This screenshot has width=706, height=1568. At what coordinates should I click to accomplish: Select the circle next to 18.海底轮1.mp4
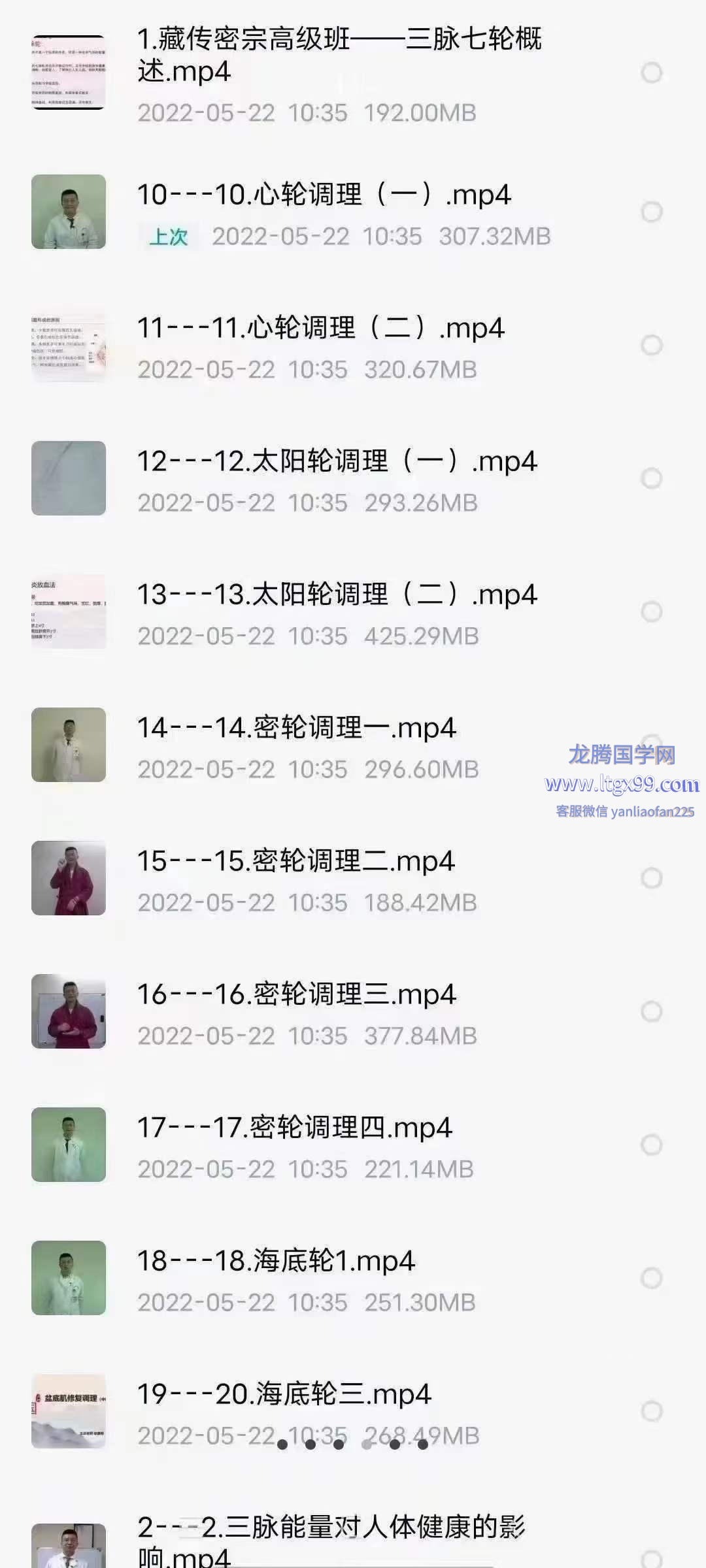tap(651, 1278)
